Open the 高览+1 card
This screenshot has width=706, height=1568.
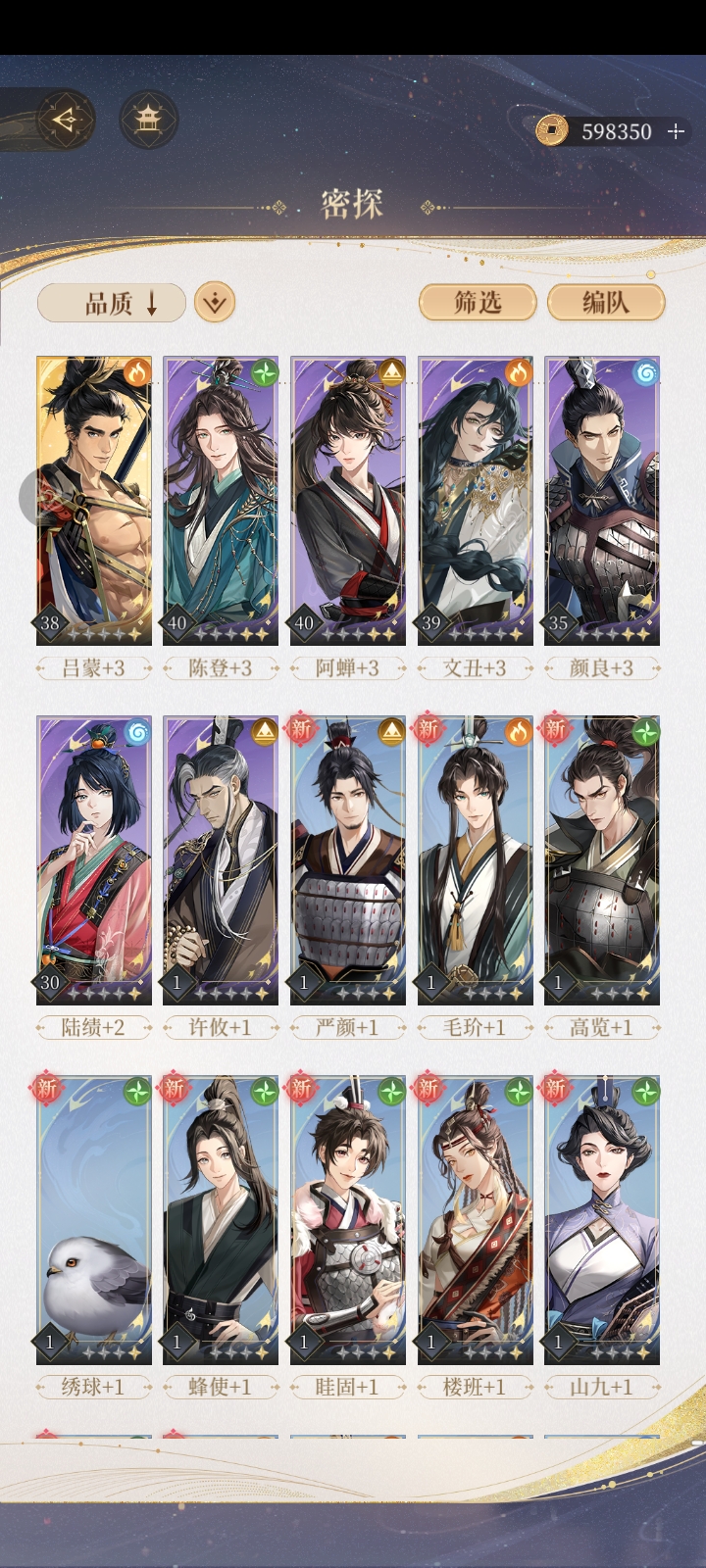point(602,859)
